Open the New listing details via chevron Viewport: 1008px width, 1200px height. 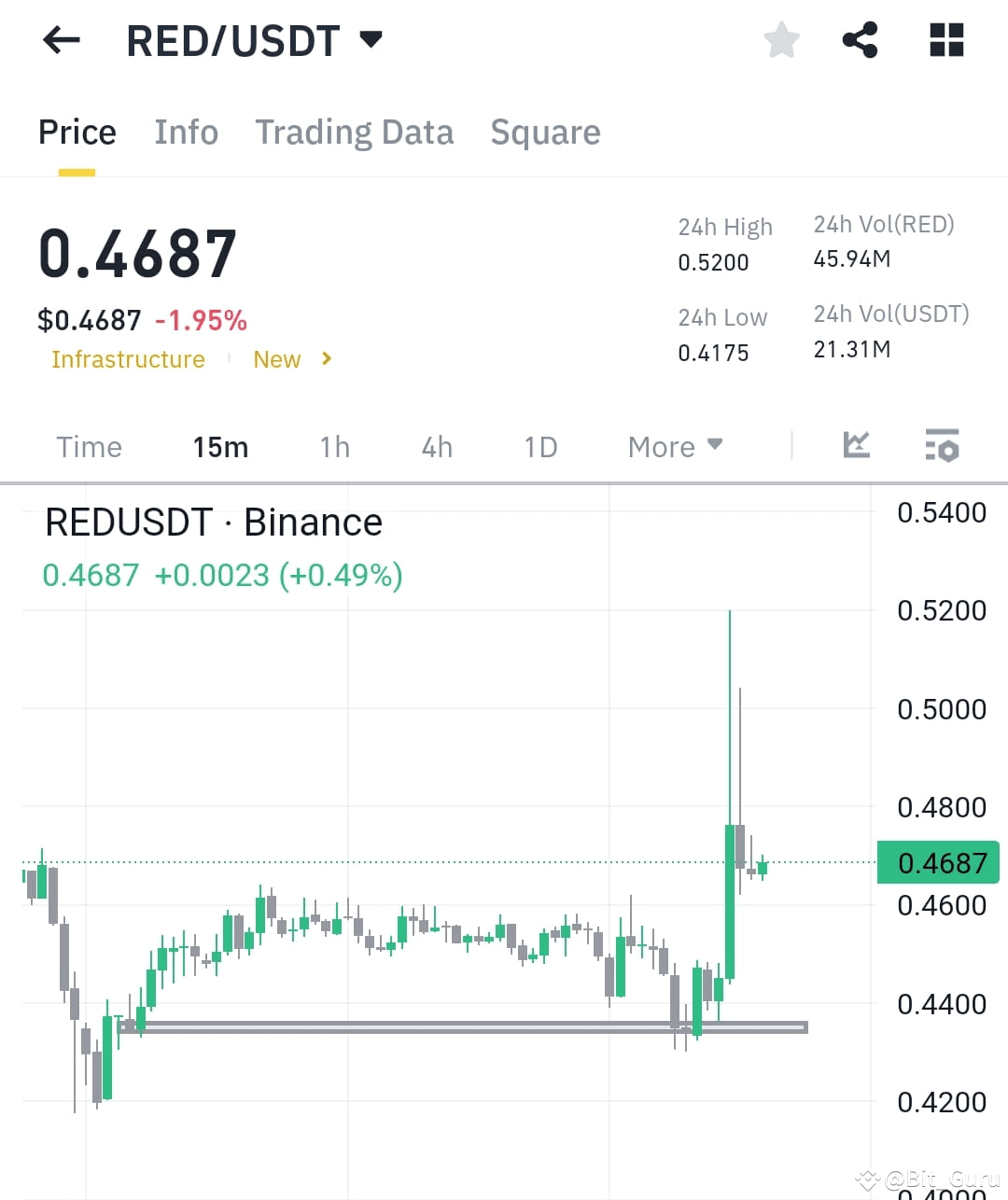pyautogui.click(x=327, y=358)
